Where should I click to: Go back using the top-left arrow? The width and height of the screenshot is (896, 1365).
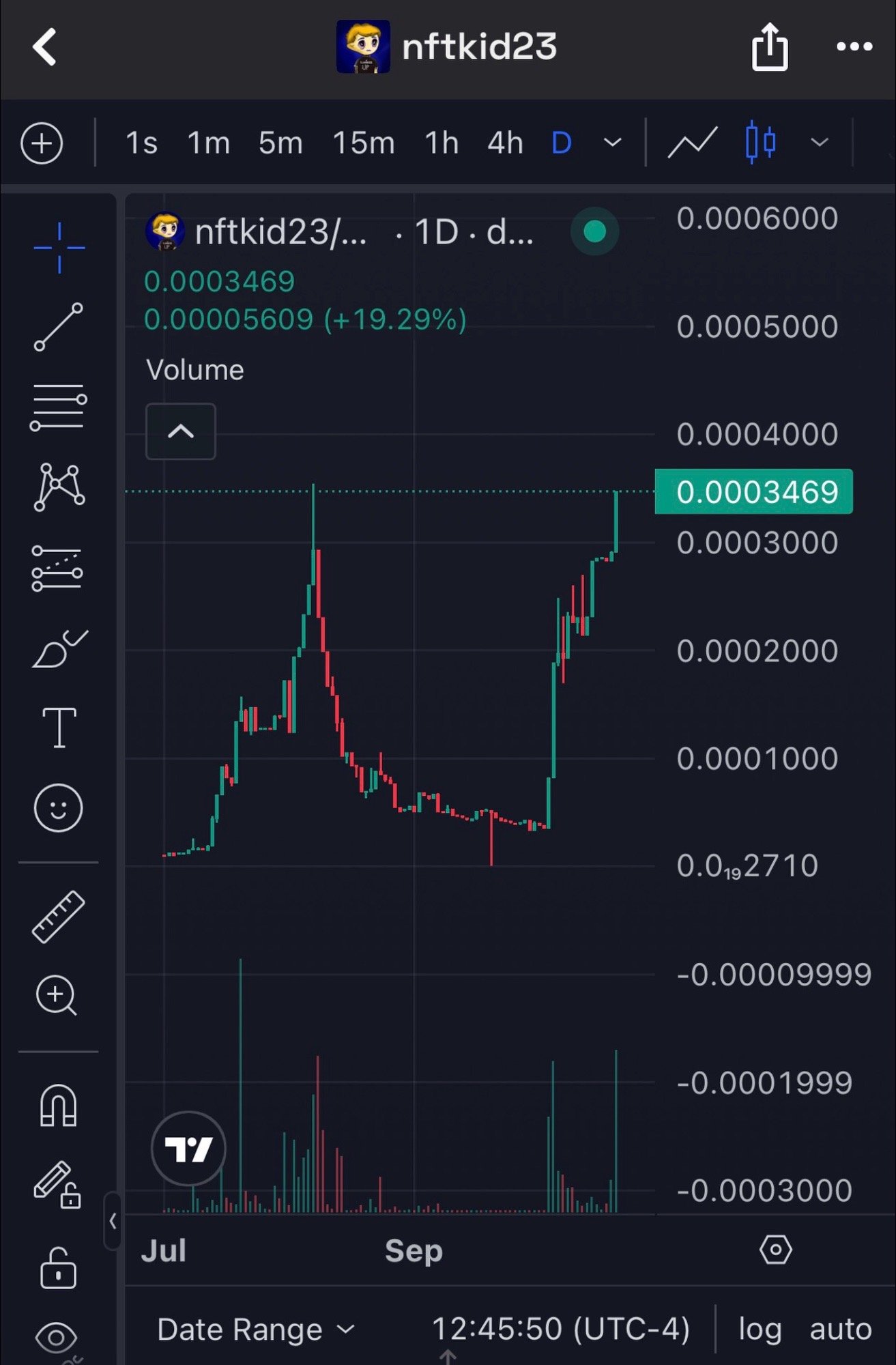click(x=45, y=47)
